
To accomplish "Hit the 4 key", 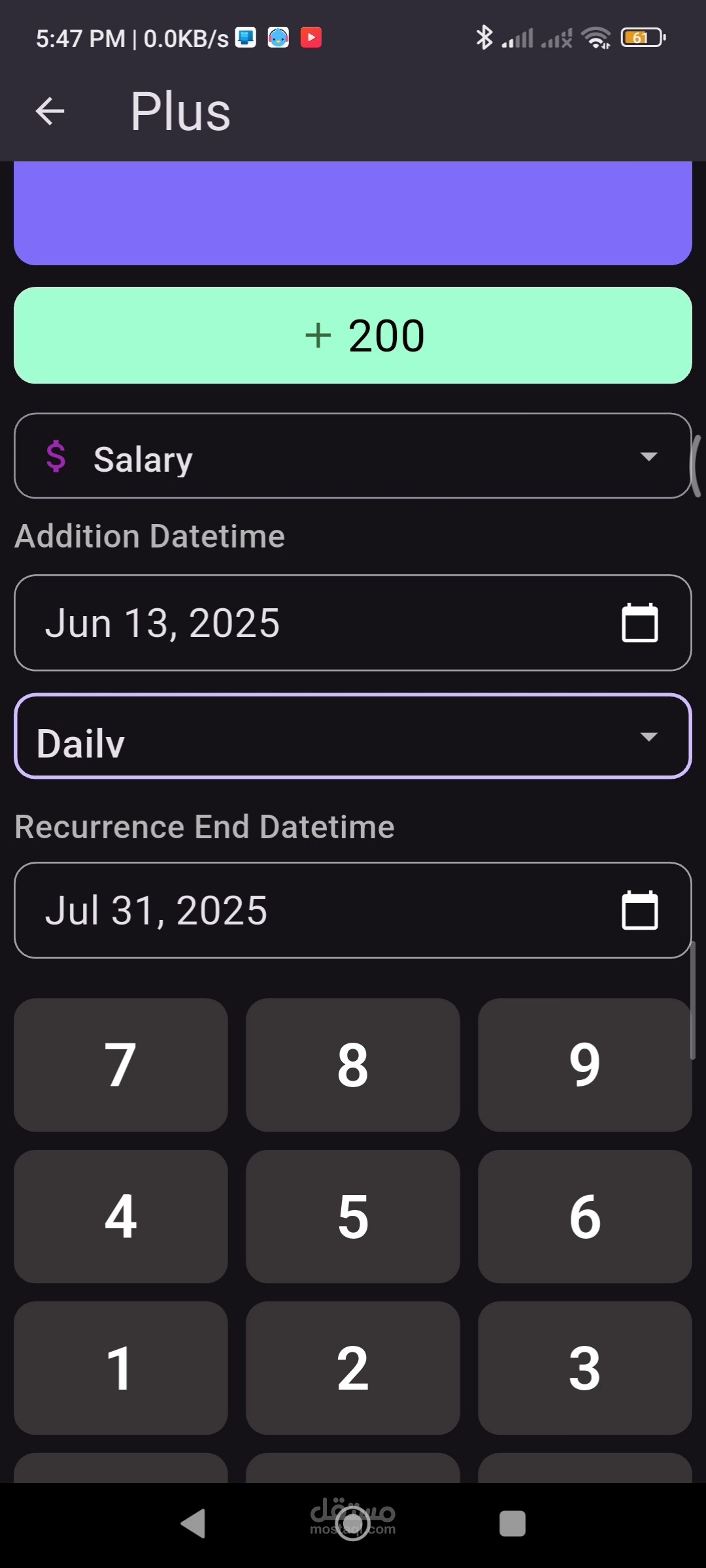I will tap(121, 1217).
